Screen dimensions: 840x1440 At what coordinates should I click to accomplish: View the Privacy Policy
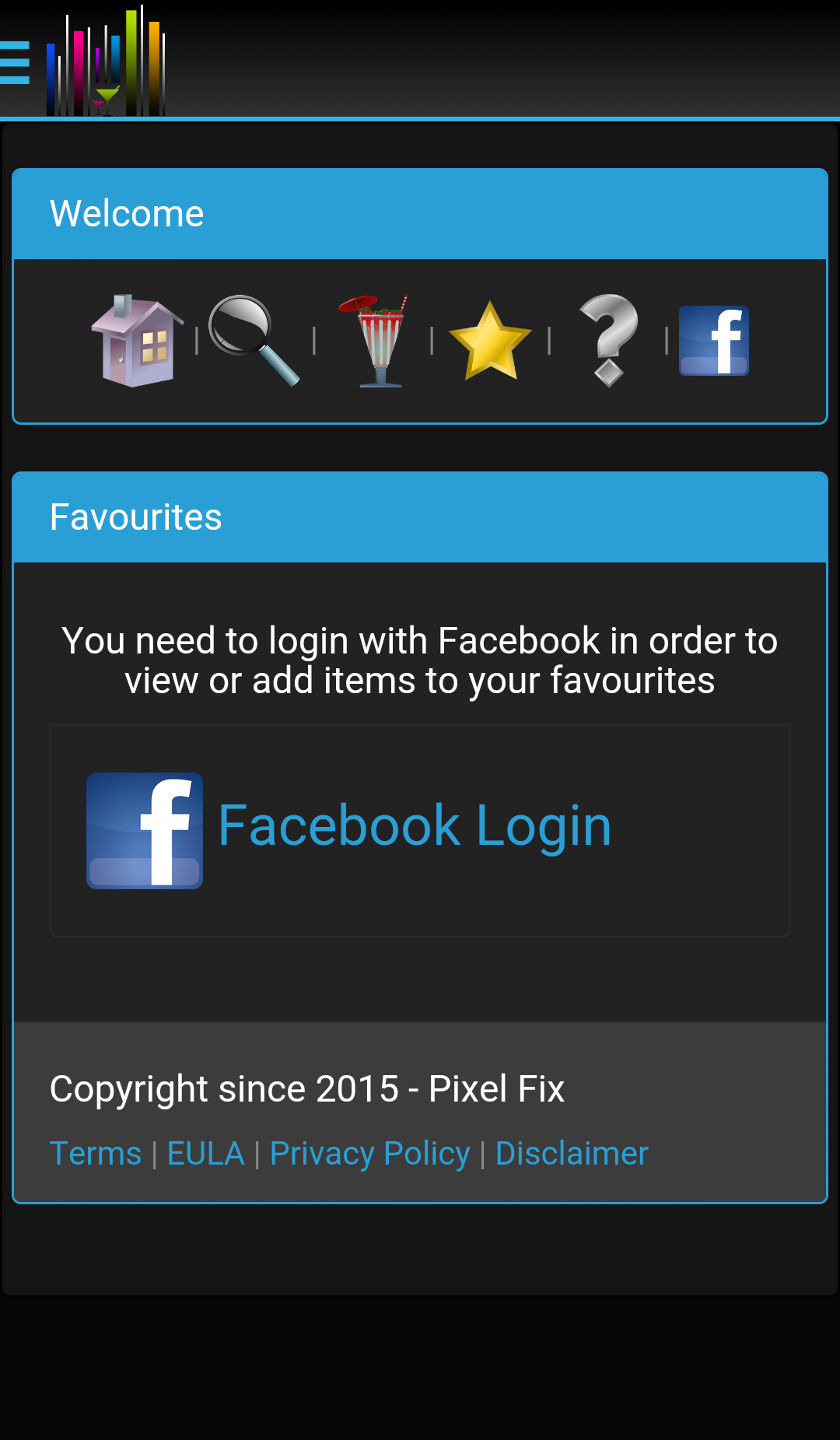tap(370, 1153)
